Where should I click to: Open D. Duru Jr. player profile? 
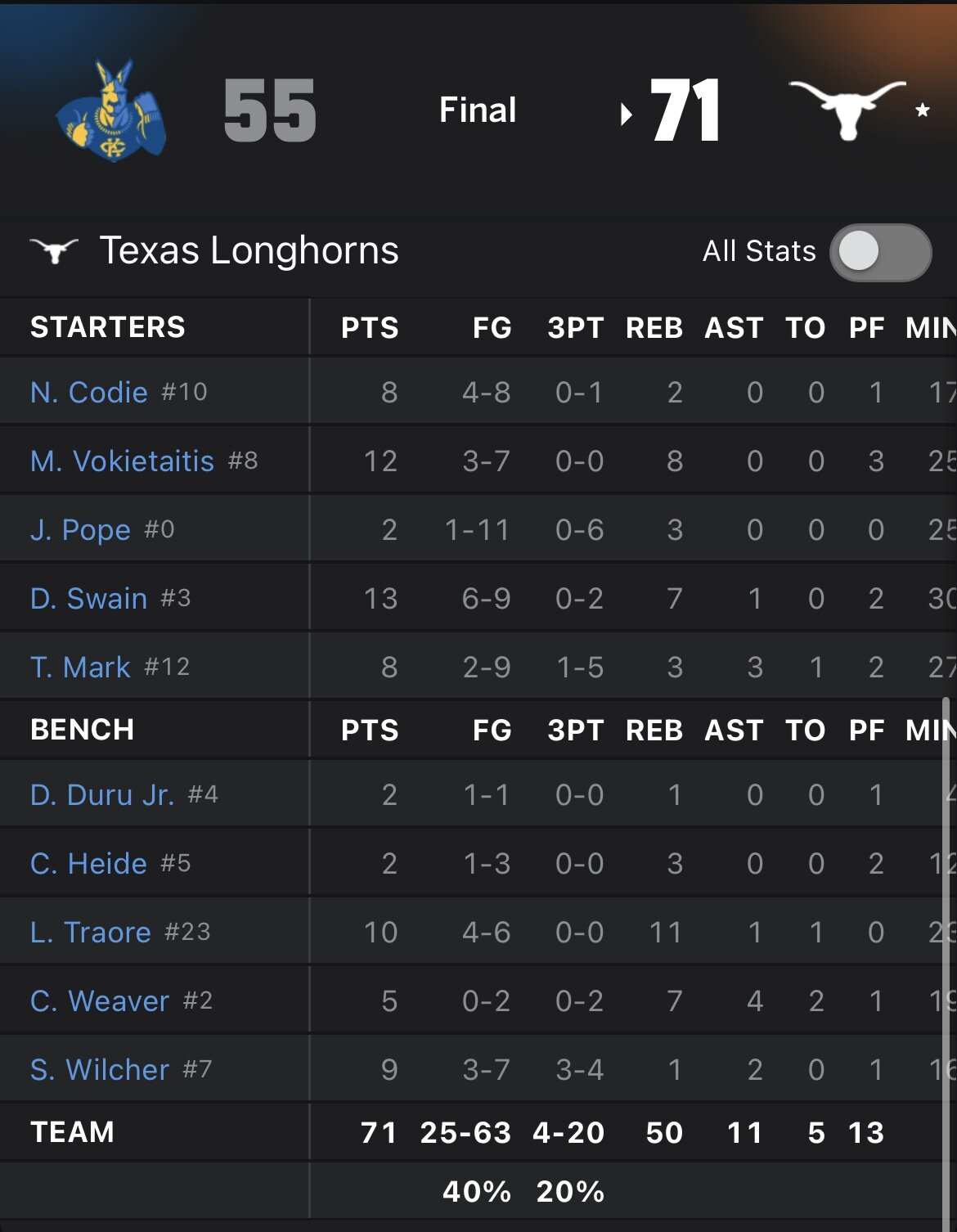click(x=102, y=795)
